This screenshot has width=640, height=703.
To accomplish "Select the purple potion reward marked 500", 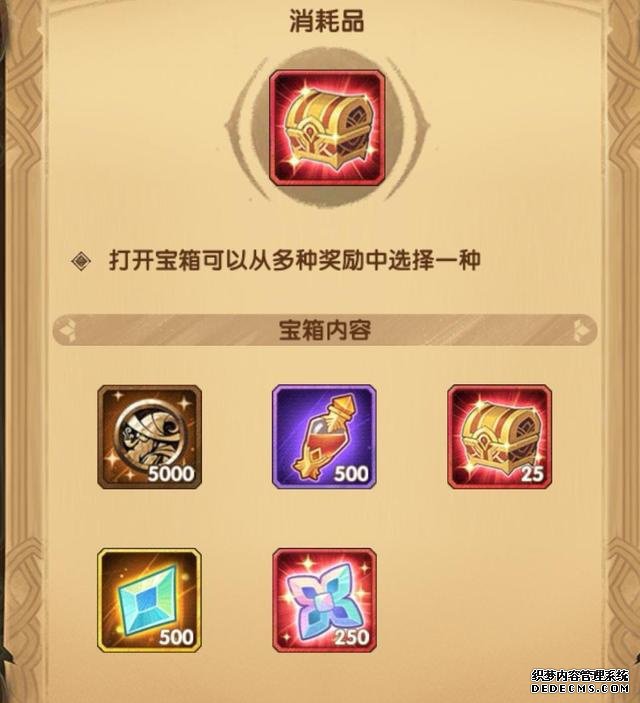I will click(324, 437).
